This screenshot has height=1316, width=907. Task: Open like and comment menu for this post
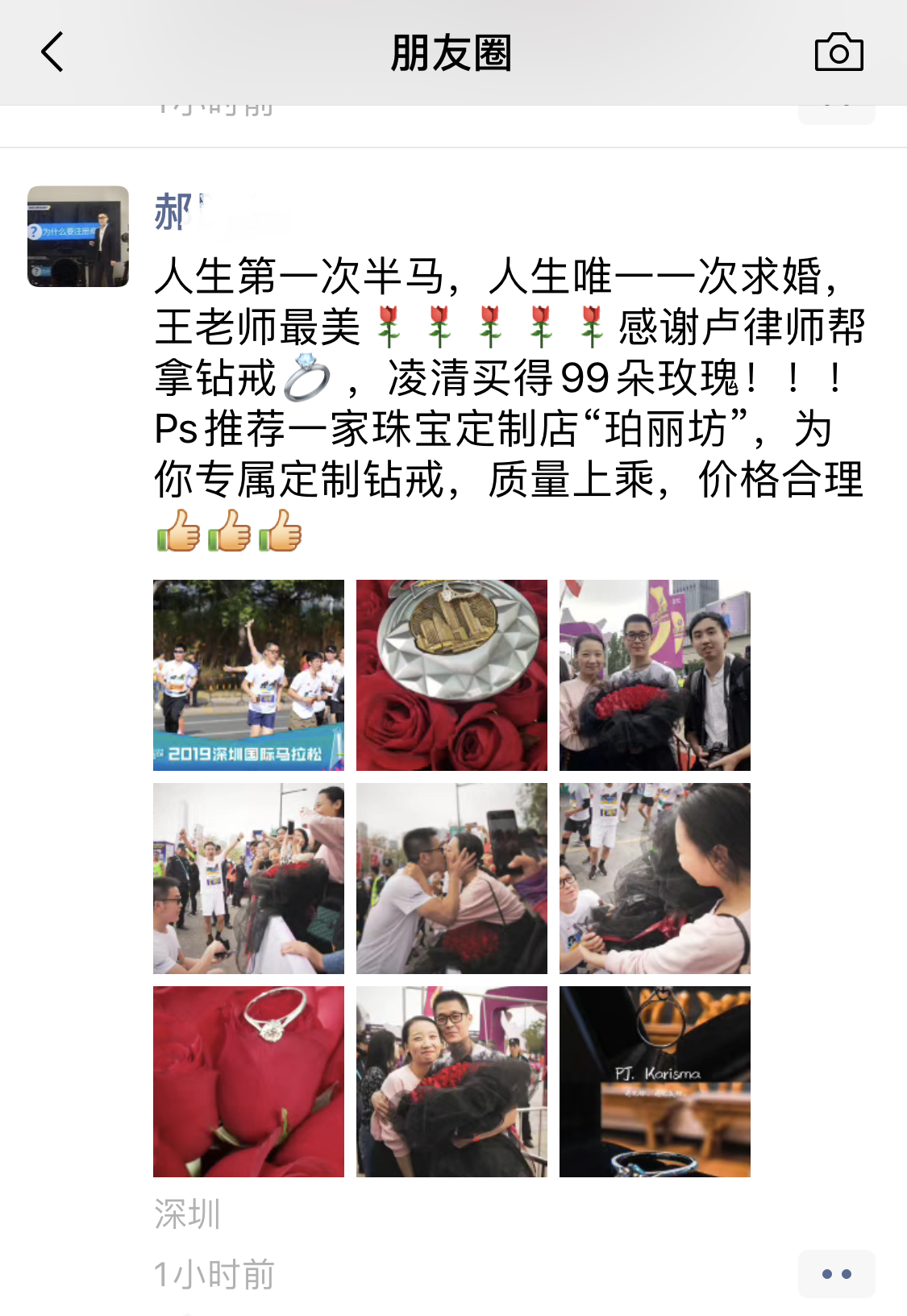coord(836,1274)
